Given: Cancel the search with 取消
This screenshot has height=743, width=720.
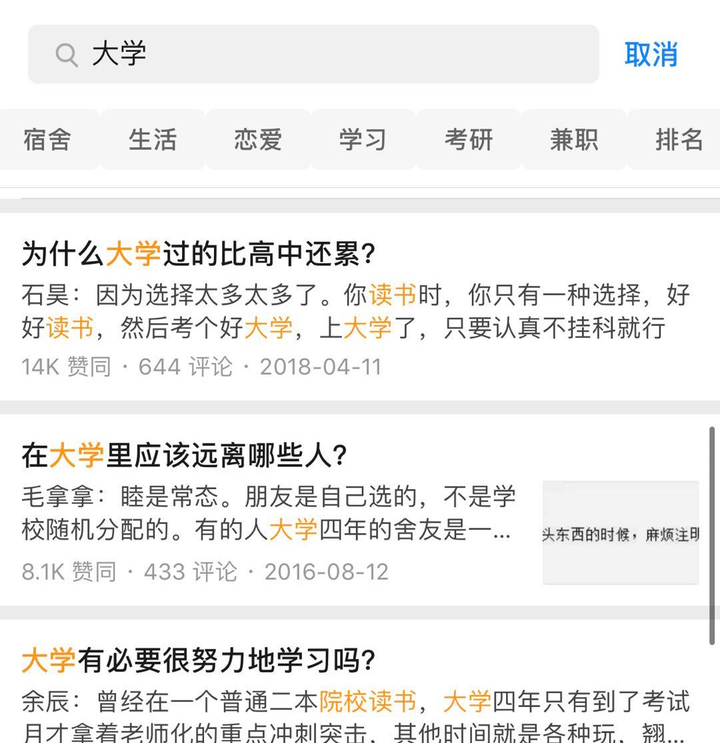Looking at the screenshot, I should [x=651, y=54].
